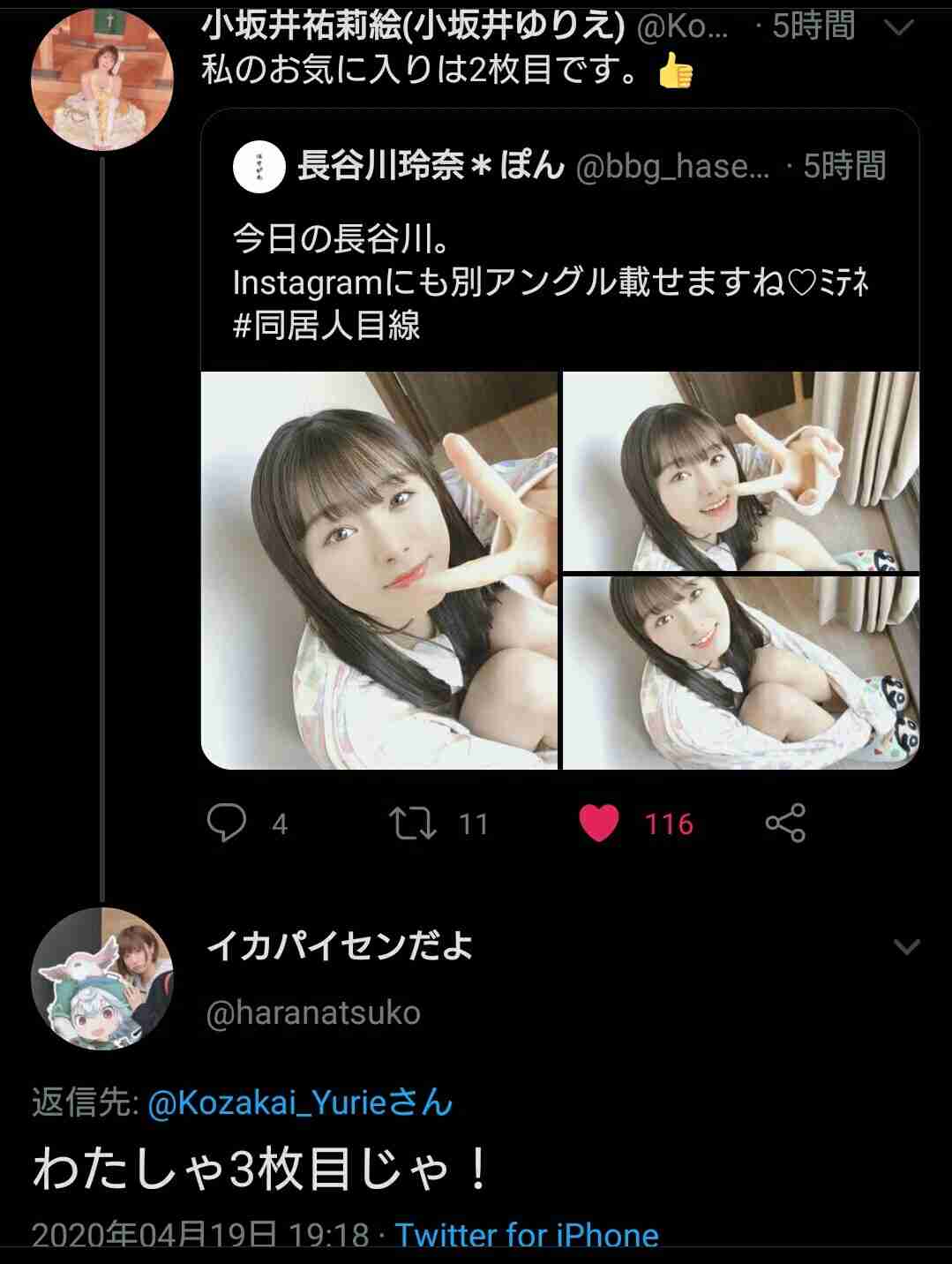The image size is (952, 1264).
Task: Reply to 小坂井祐莉絵's tweet
Action: pos(227,823)
